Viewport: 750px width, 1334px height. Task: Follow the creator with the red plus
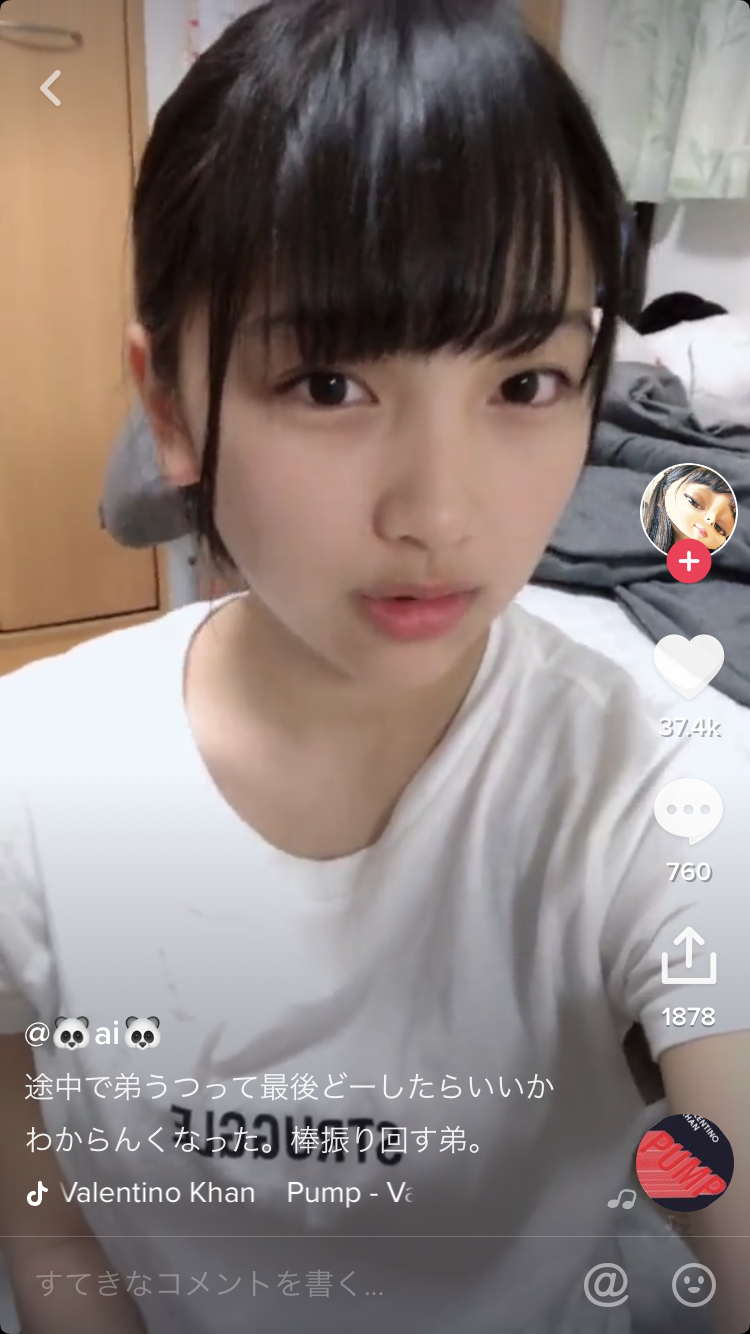pos(689,562)
